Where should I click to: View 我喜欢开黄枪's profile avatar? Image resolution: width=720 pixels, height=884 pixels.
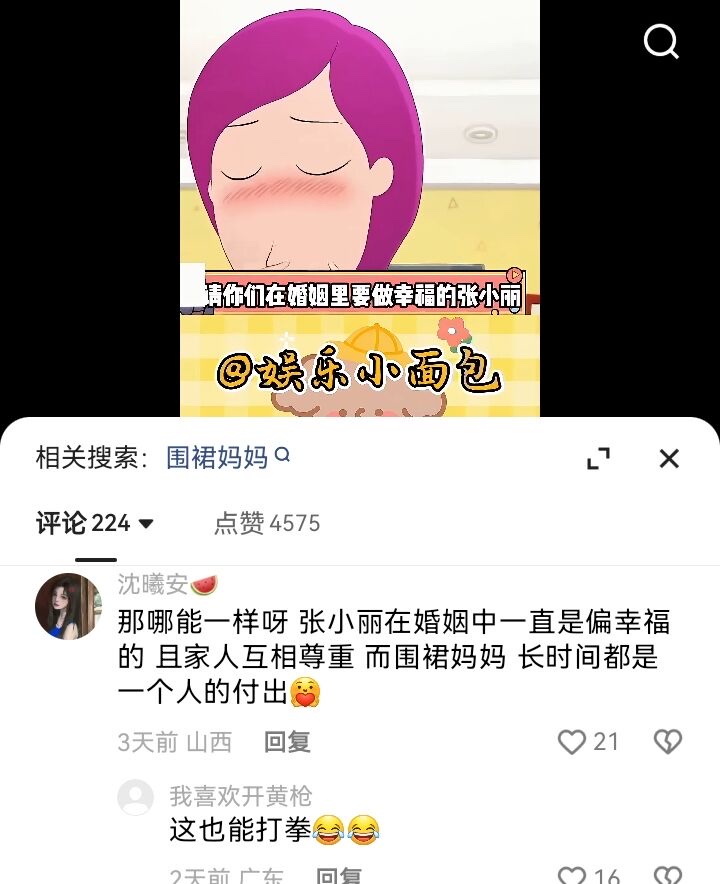[135, 797]
